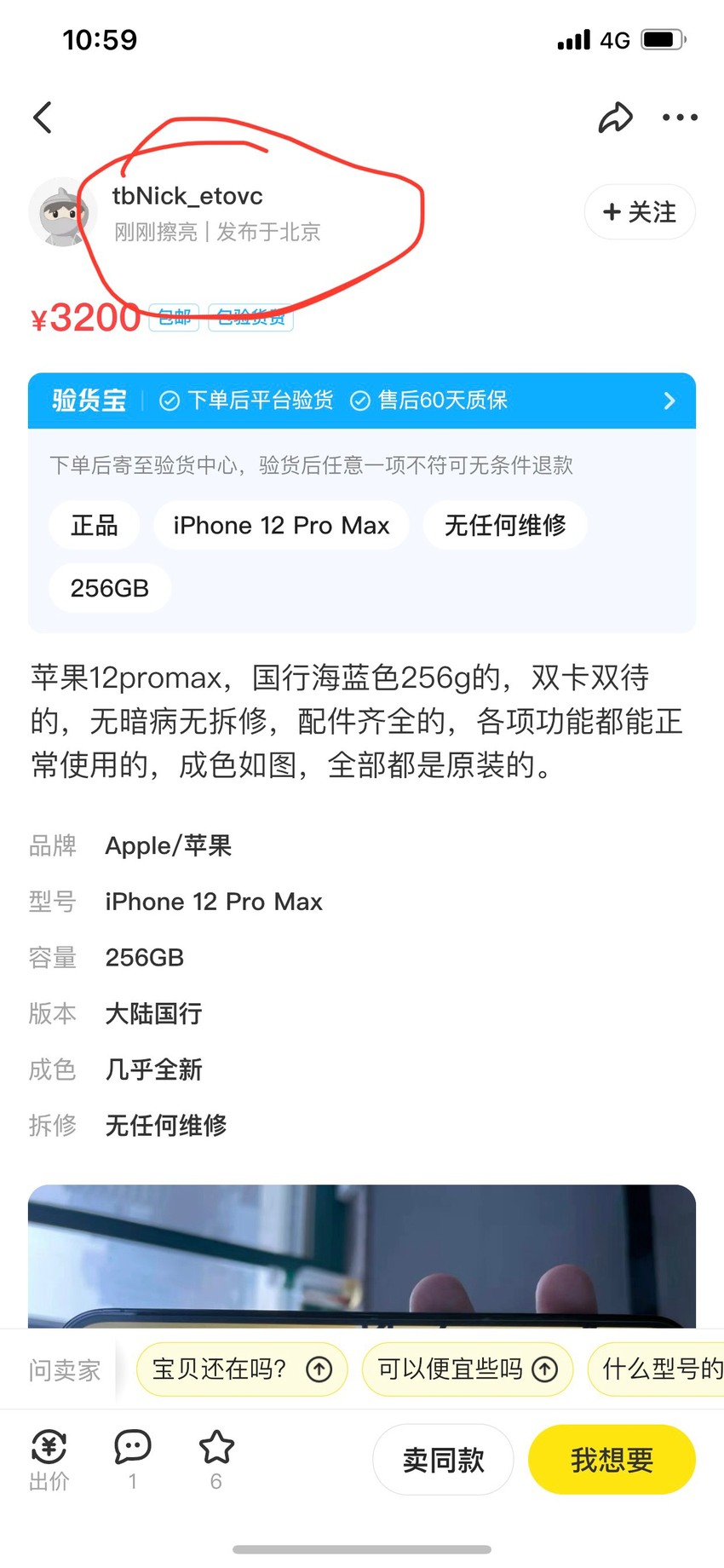Screen dimensions: 724x1568
Task: Send quick question 宝贝还在吗?
Action: point(242,1369)
